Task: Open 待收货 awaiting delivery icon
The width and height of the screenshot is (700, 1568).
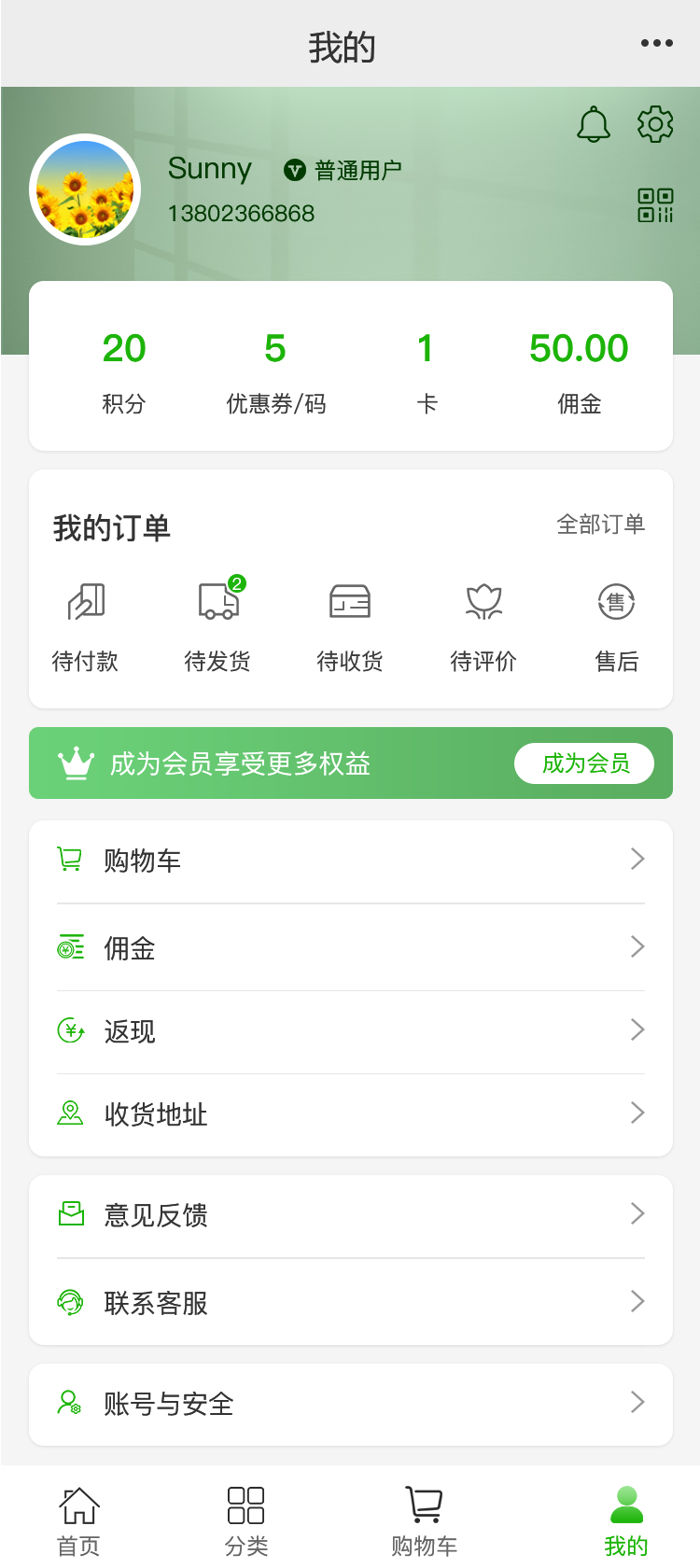Action: click(350, 602)
